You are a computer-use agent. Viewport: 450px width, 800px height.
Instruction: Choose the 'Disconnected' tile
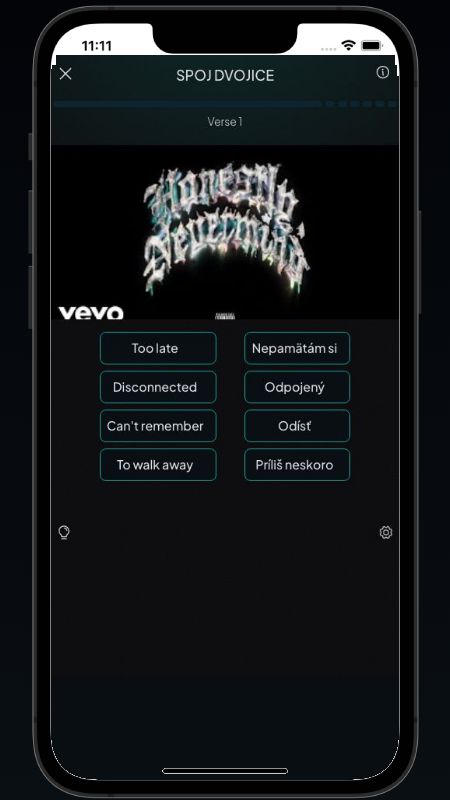tap(158, 387)
